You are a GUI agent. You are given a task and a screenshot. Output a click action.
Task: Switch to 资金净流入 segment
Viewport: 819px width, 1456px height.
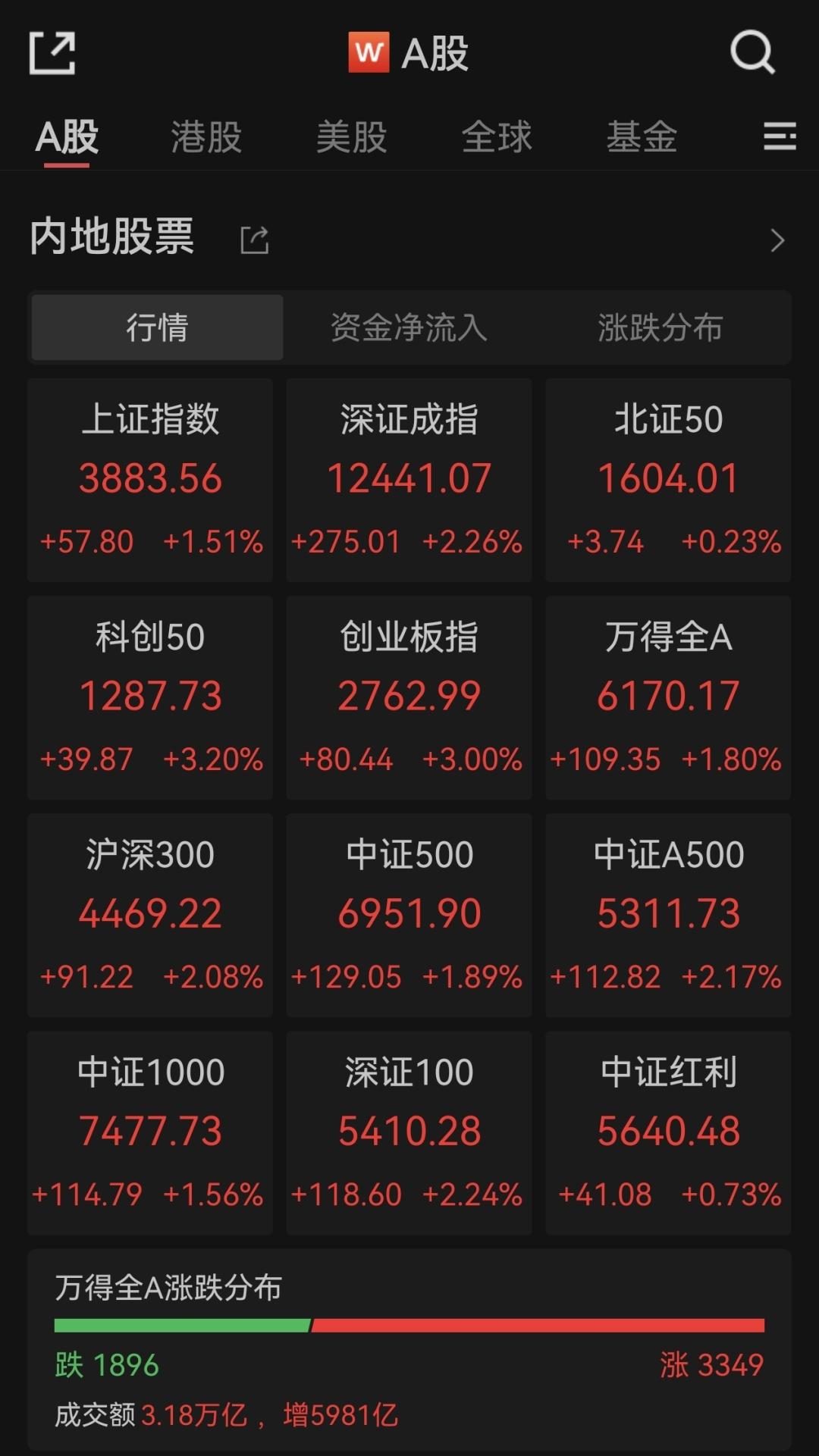tap(409, 327)
